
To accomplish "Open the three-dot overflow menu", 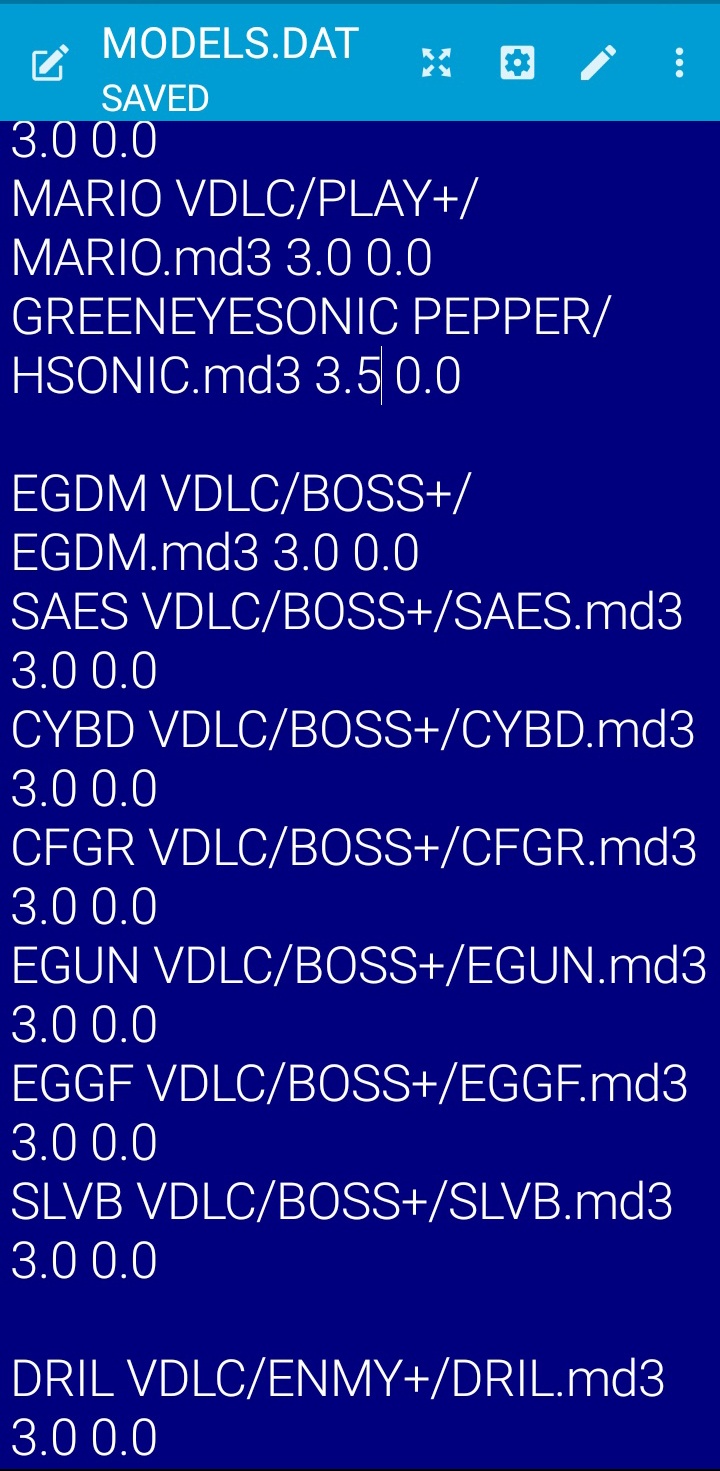I will click(x=679, y=63).
